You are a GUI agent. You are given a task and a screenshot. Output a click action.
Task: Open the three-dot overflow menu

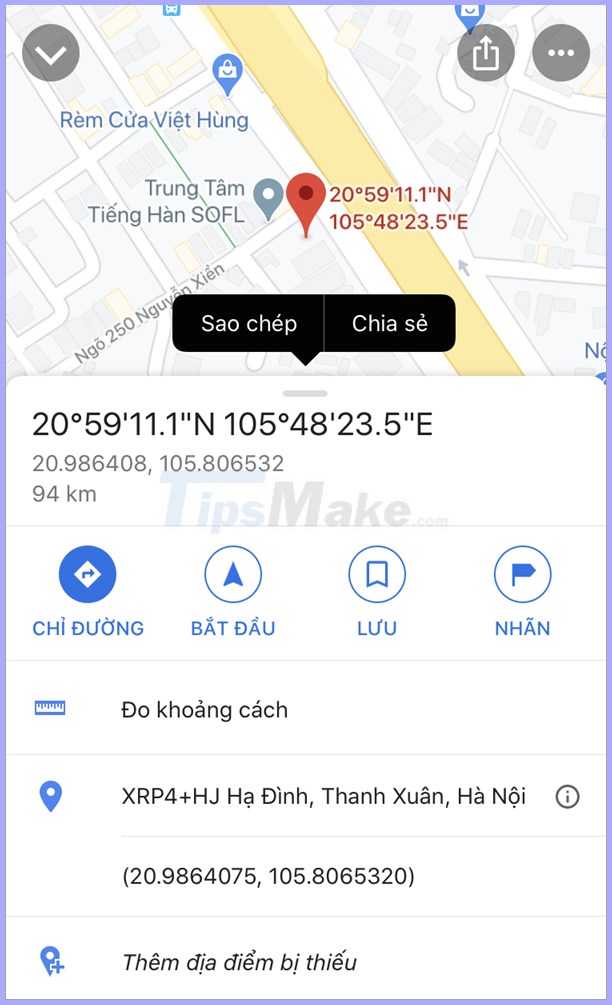(x=561, y=53)
